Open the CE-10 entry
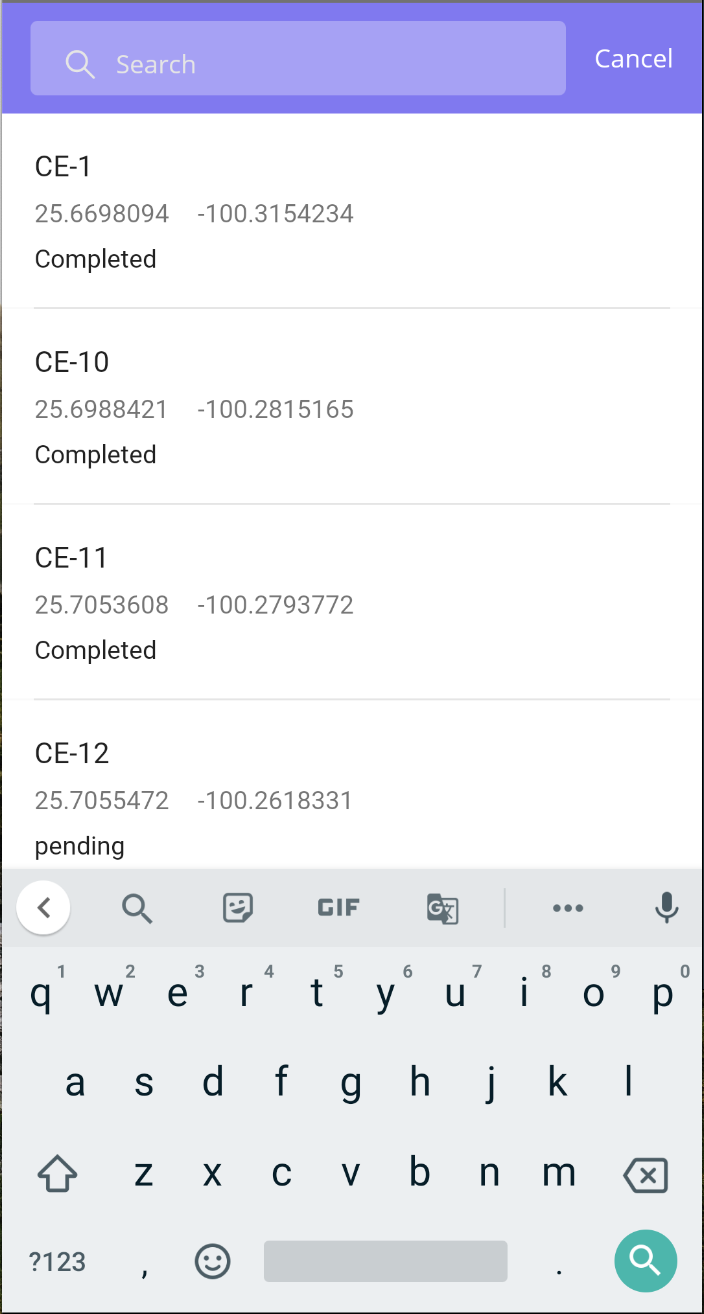704x1314 pixels. click(351, 406)
